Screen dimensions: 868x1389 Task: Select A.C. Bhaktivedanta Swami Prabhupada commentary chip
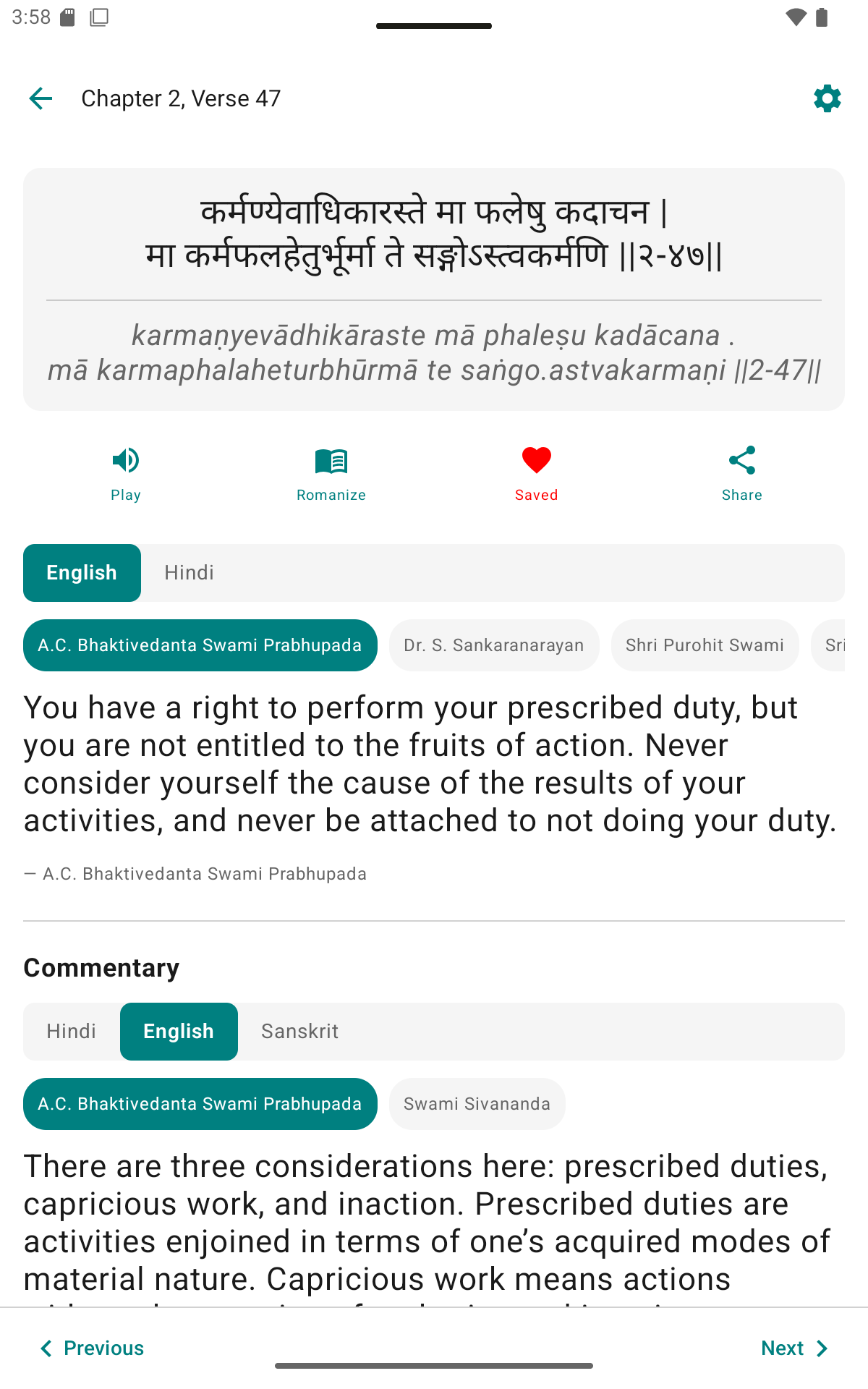(x=200, y=1104)
